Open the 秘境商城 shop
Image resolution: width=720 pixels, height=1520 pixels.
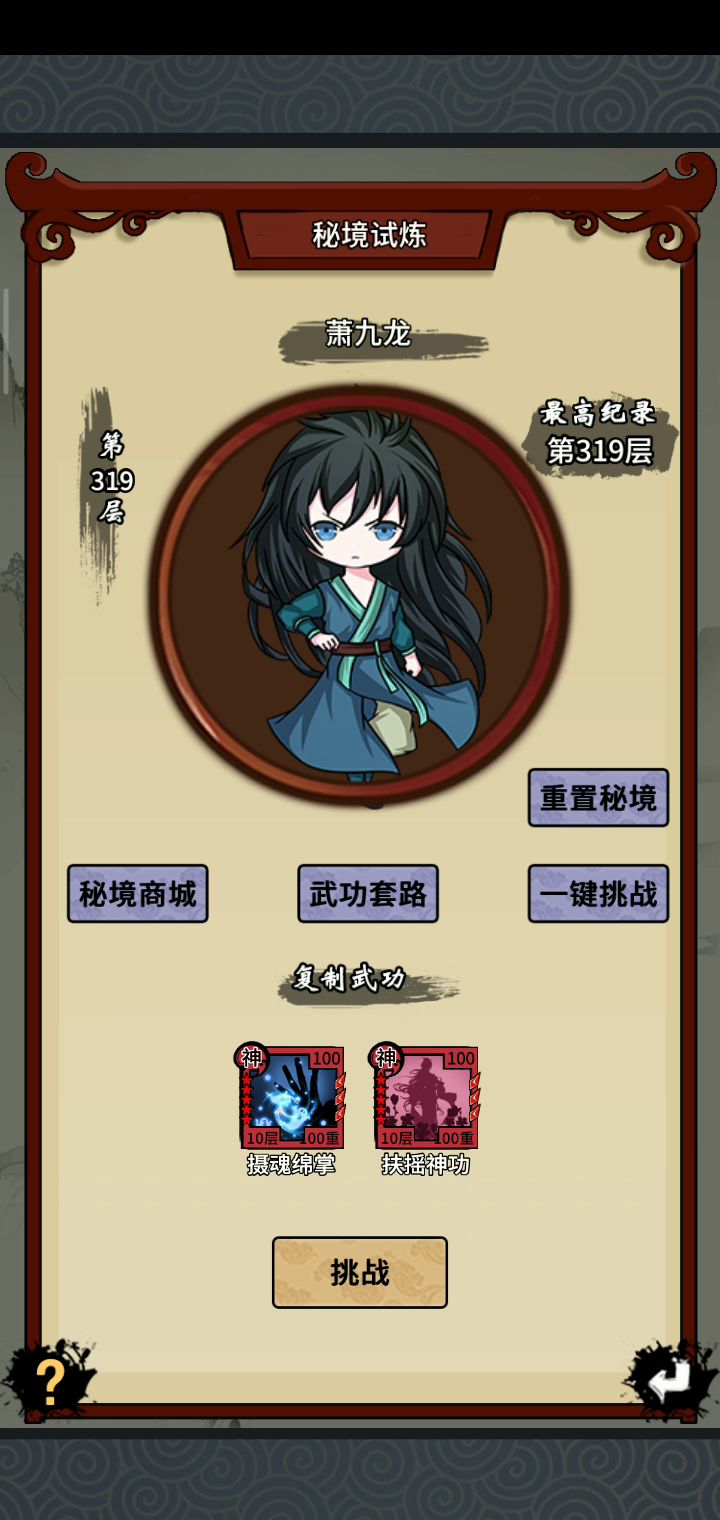[x=138, y=894]
